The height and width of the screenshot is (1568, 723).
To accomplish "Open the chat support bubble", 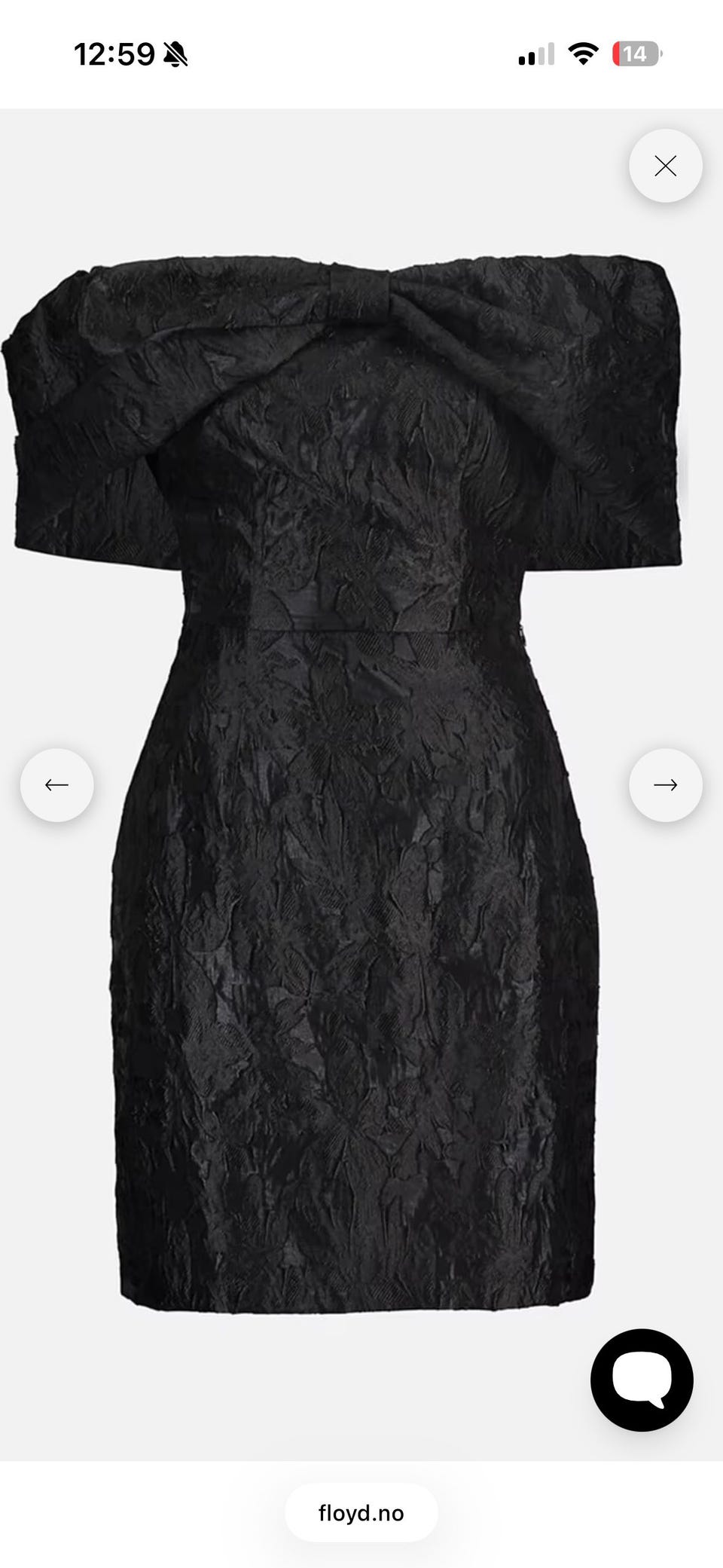I will (642, 1380).
